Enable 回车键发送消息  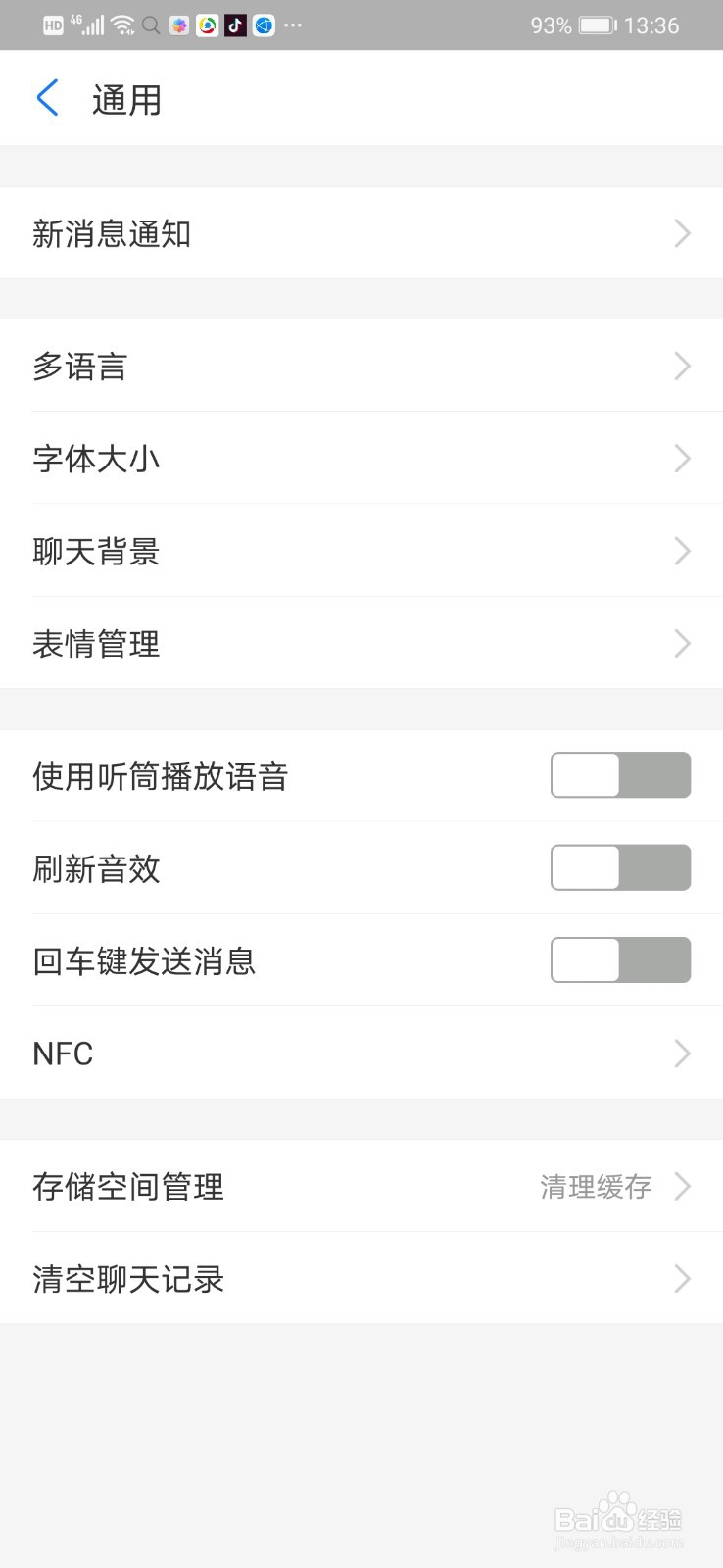[620, 959]
